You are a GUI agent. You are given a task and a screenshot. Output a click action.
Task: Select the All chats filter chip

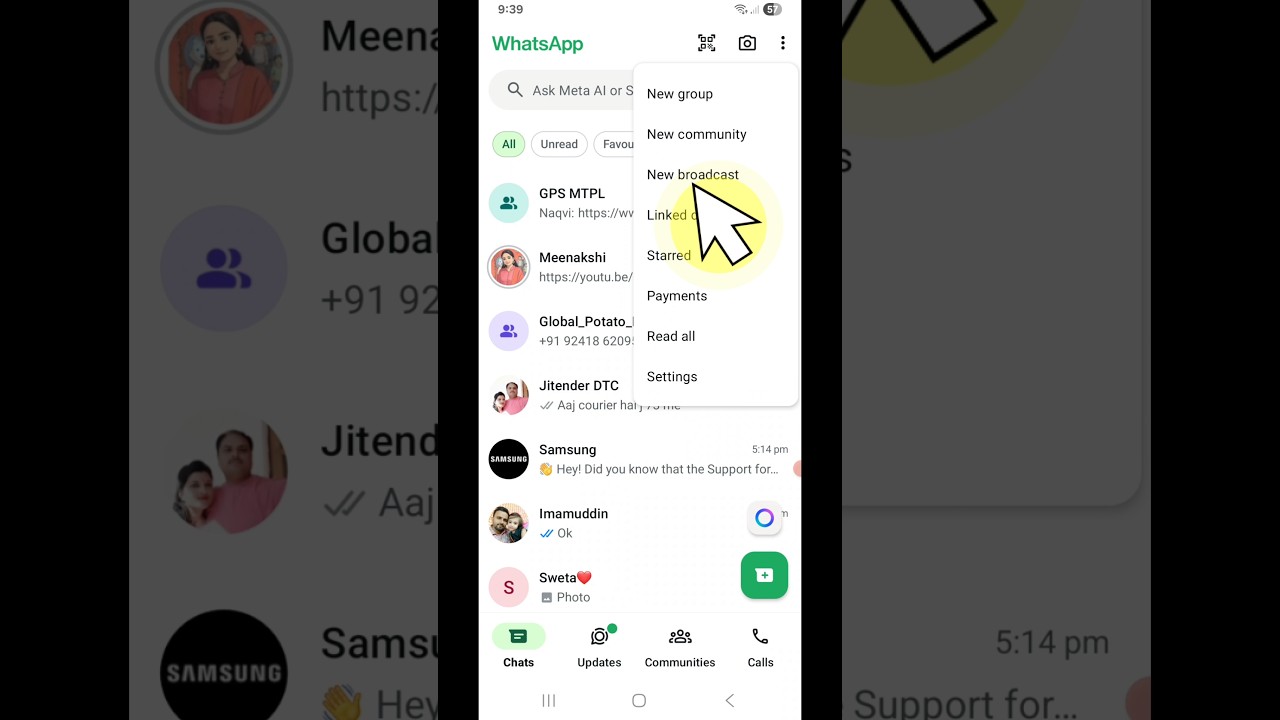tap(508, 144)
